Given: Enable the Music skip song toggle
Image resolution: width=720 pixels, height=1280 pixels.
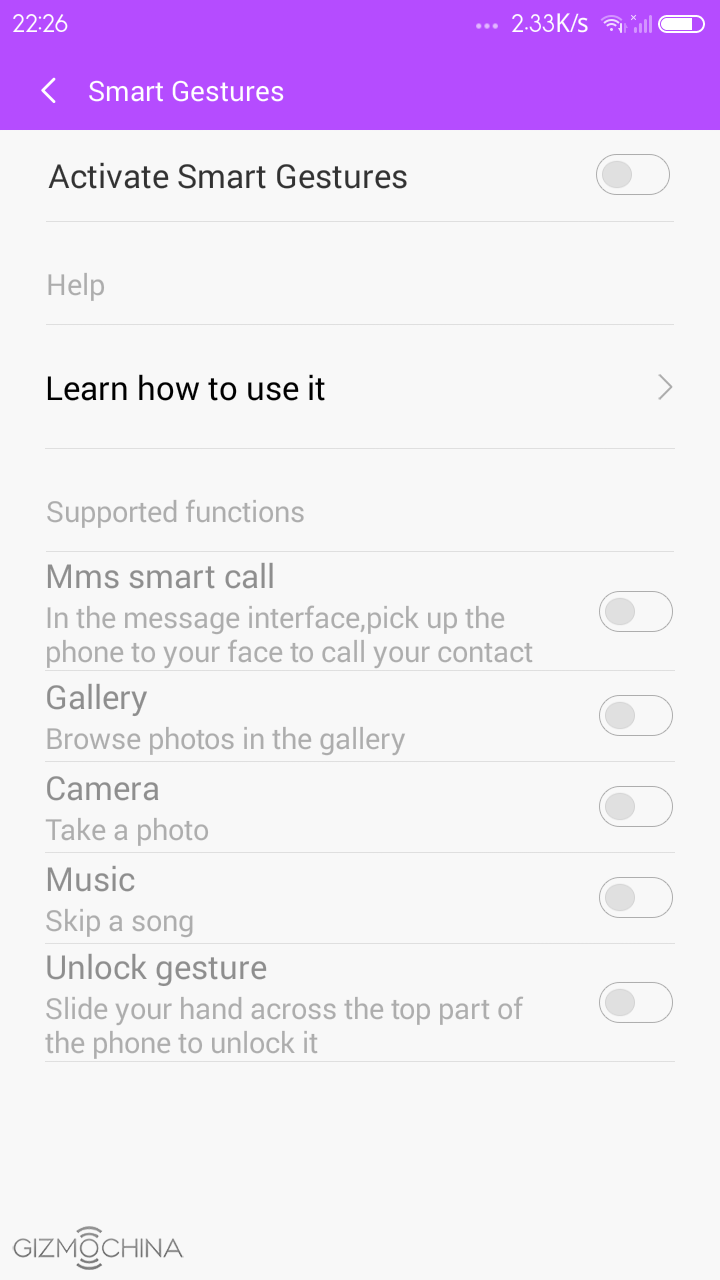Looking at the screenshot, I should (x=635, y=897).
